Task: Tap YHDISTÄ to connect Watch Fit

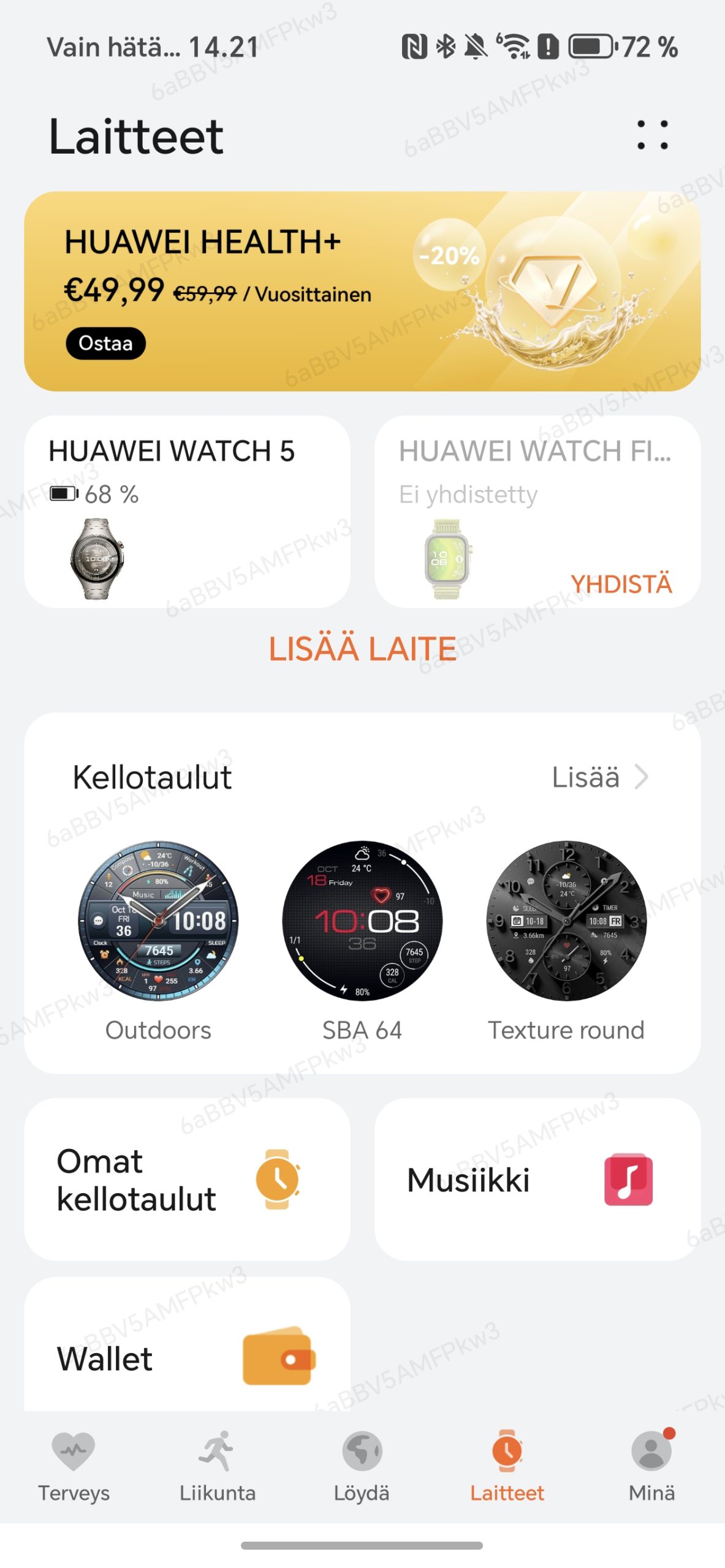Action: click(621, 584)
